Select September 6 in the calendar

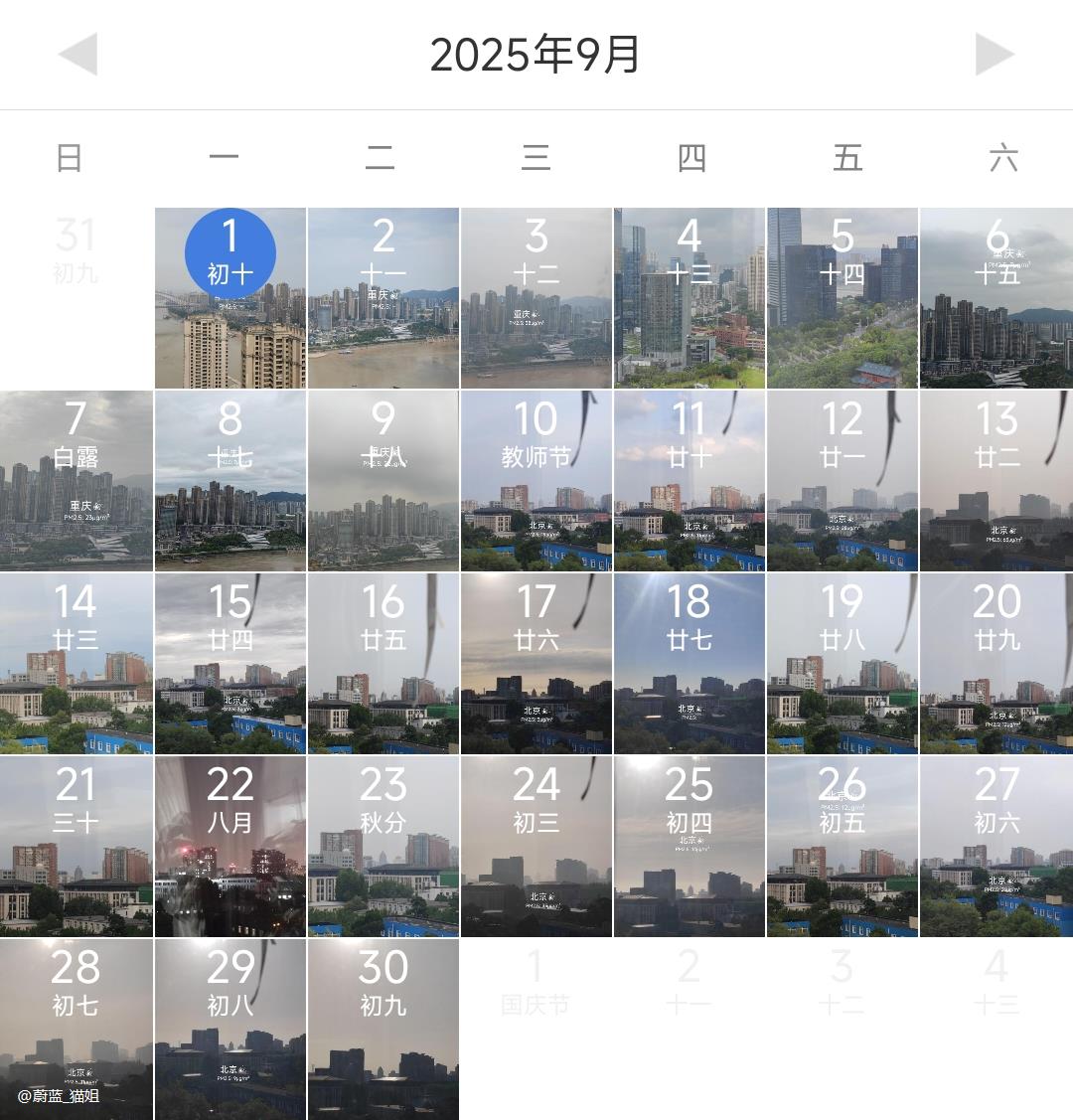pos(996,298)
